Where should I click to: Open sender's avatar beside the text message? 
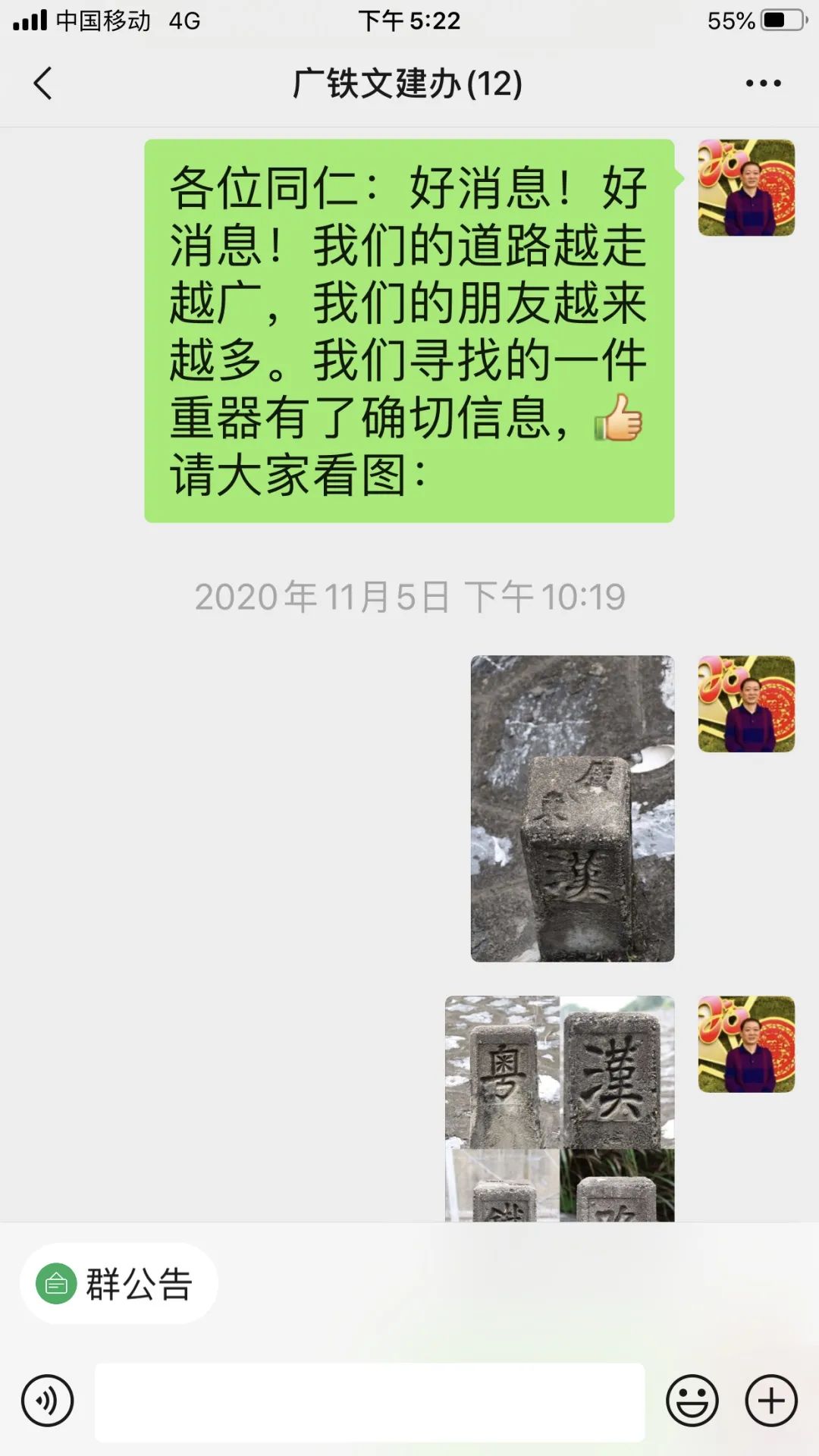pyautogui.click(x=746, y=187)
